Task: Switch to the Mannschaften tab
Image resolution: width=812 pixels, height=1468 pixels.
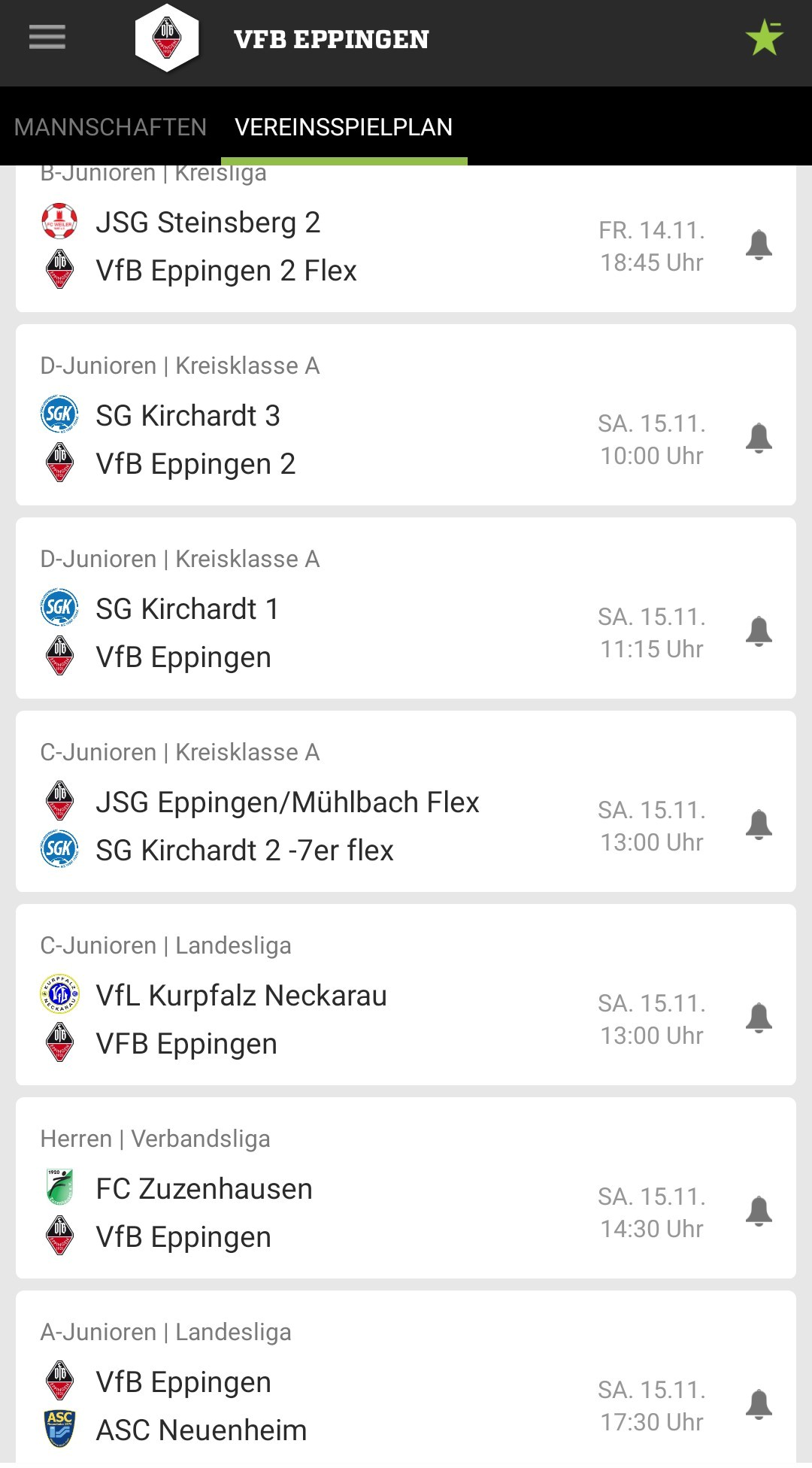Action: click(x=111, y=127)
